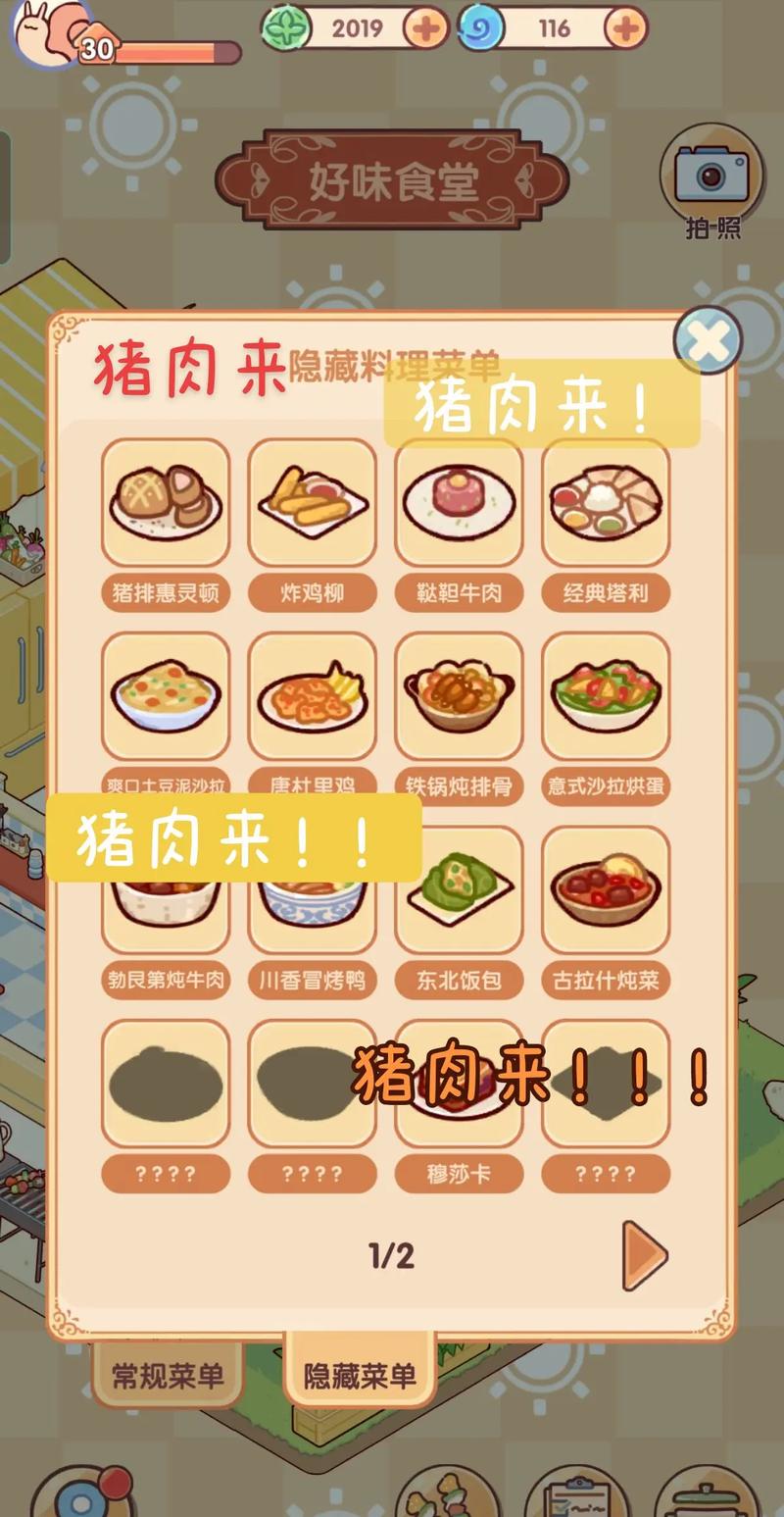Go to next menu page arrow
This screenshot has width=784, height=1517.
(644, 1255)
